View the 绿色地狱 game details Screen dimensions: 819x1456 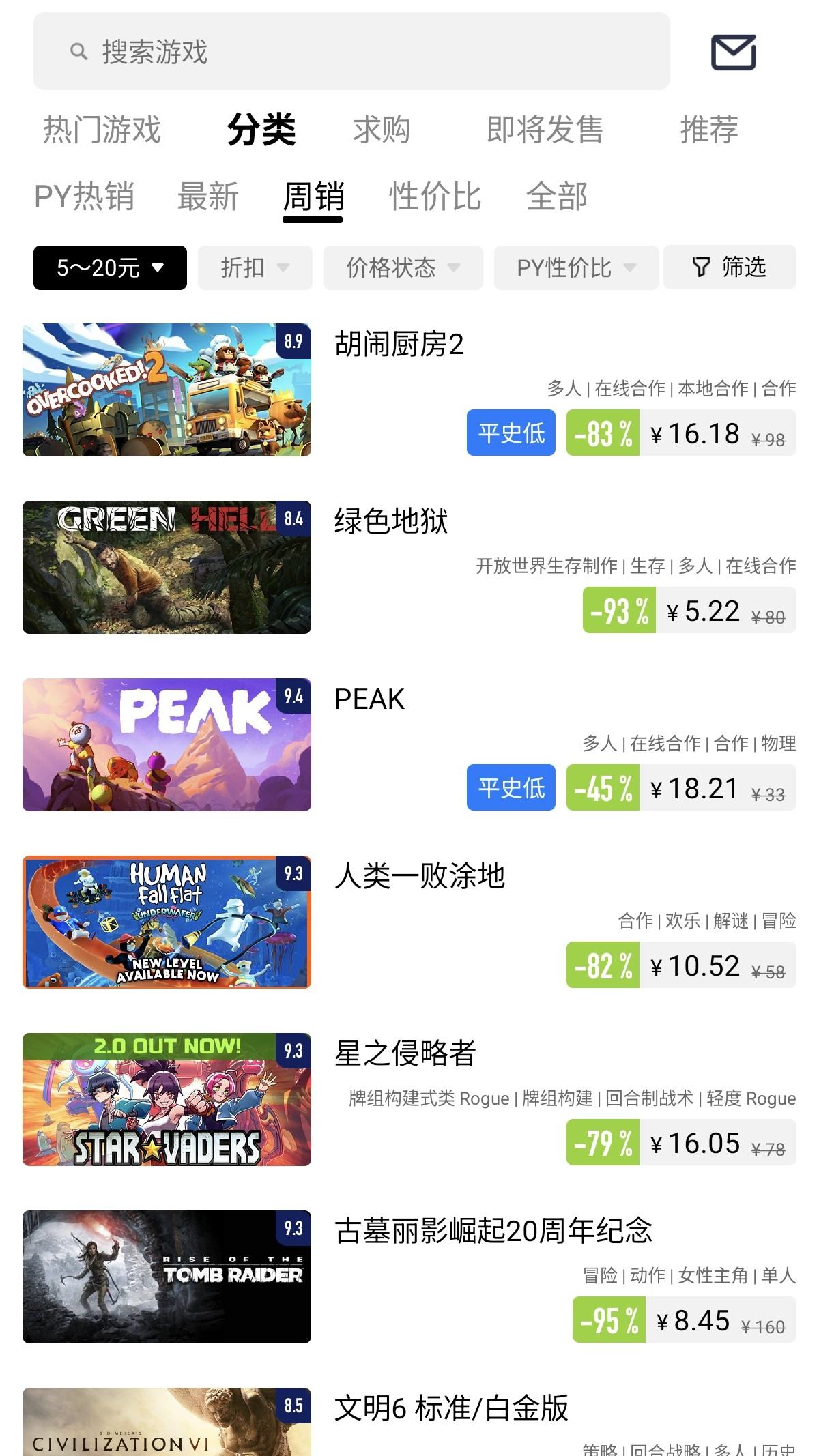[x=391, y=522]
